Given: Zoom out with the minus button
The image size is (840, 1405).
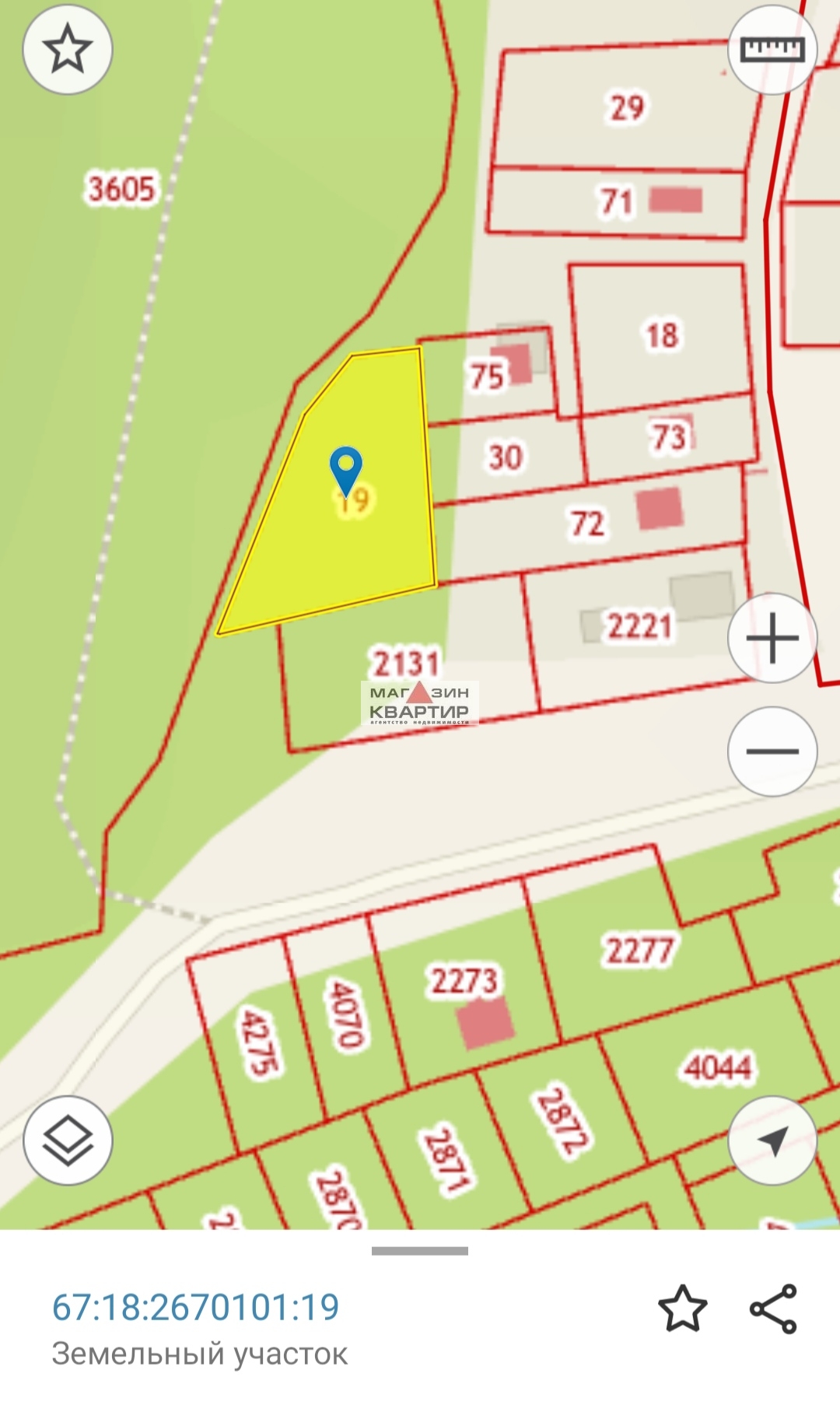Looking at the screenshot, I should [772, 751].
